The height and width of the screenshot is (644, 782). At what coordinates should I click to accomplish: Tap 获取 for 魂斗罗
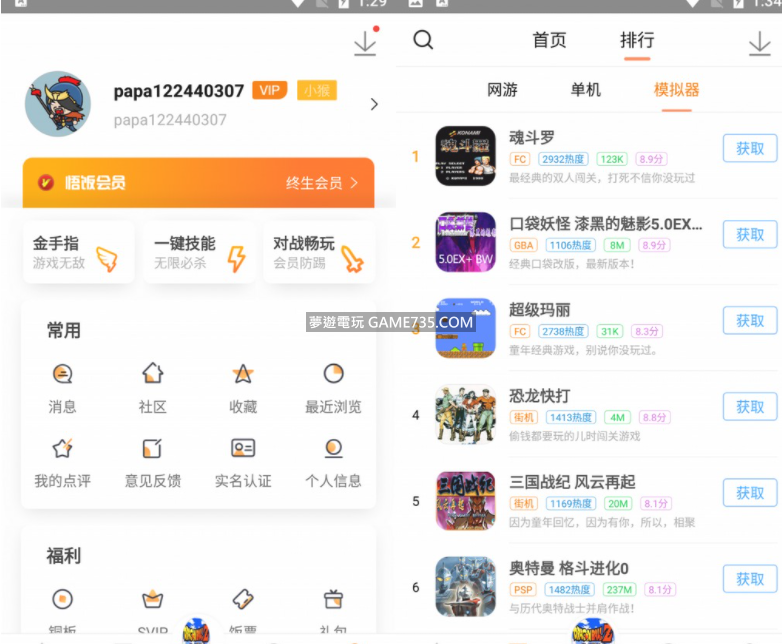[750, 148]
